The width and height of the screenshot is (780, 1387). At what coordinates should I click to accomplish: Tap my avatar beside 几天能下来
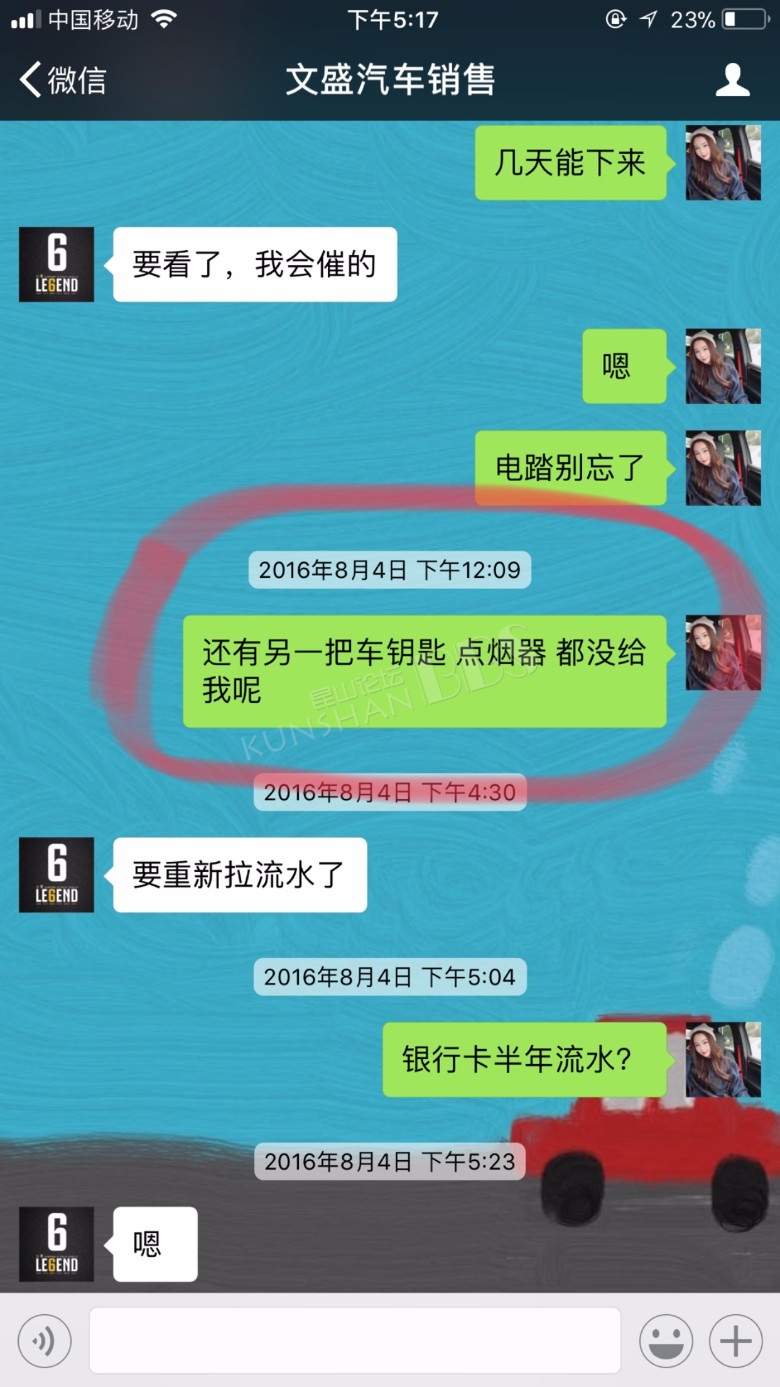click(x=723, y=162)
